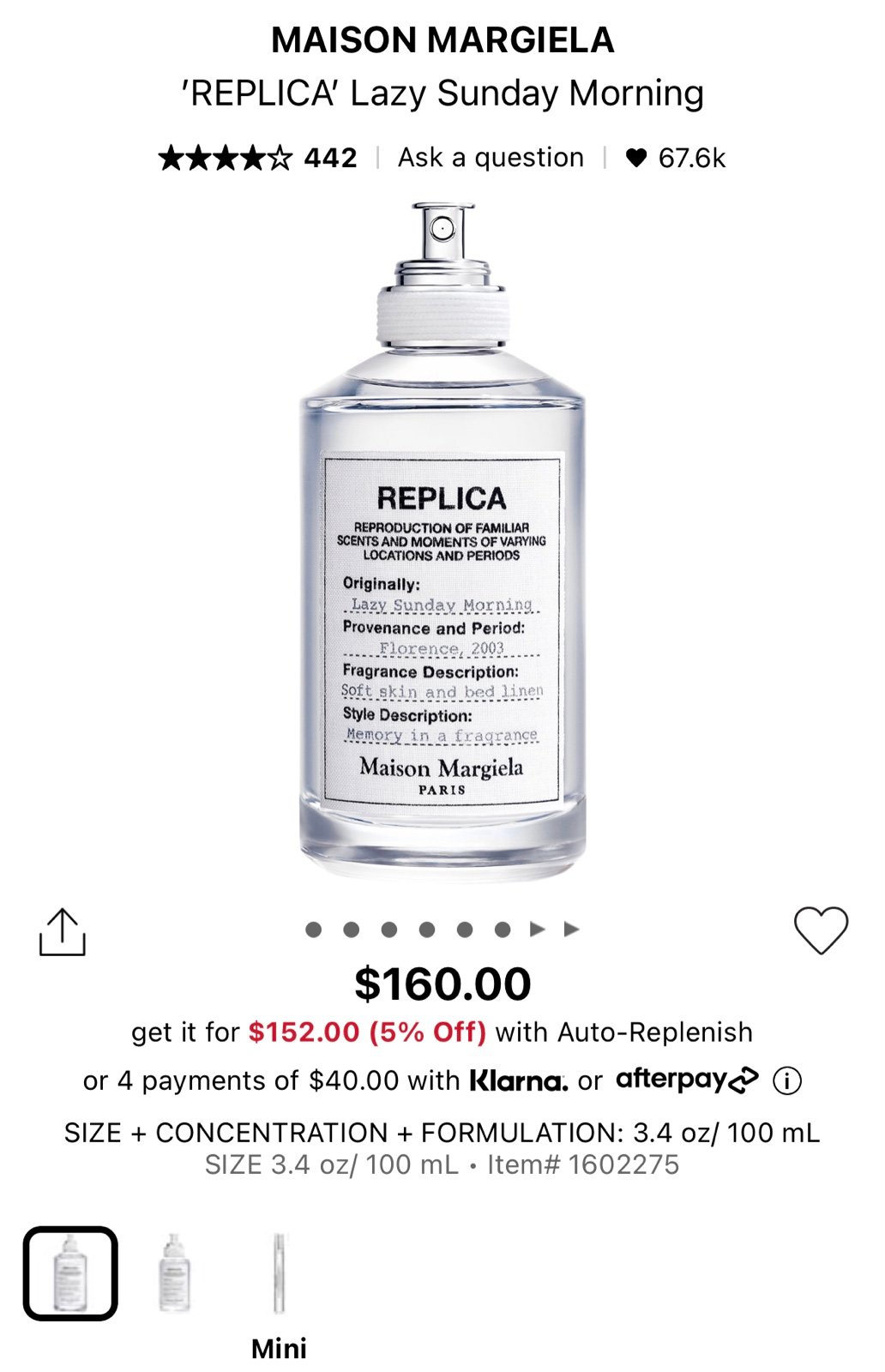Viewport: 885px width, 1372px height.
Task: Choose the Mini size option
Action: point(279,1274)
